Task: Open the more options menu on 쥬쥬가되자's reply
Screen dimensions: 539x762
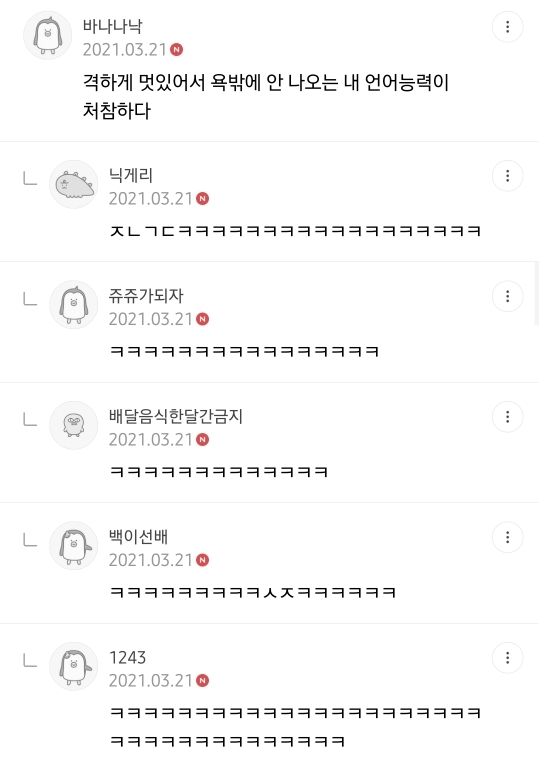Action: [x=507, y=296]
